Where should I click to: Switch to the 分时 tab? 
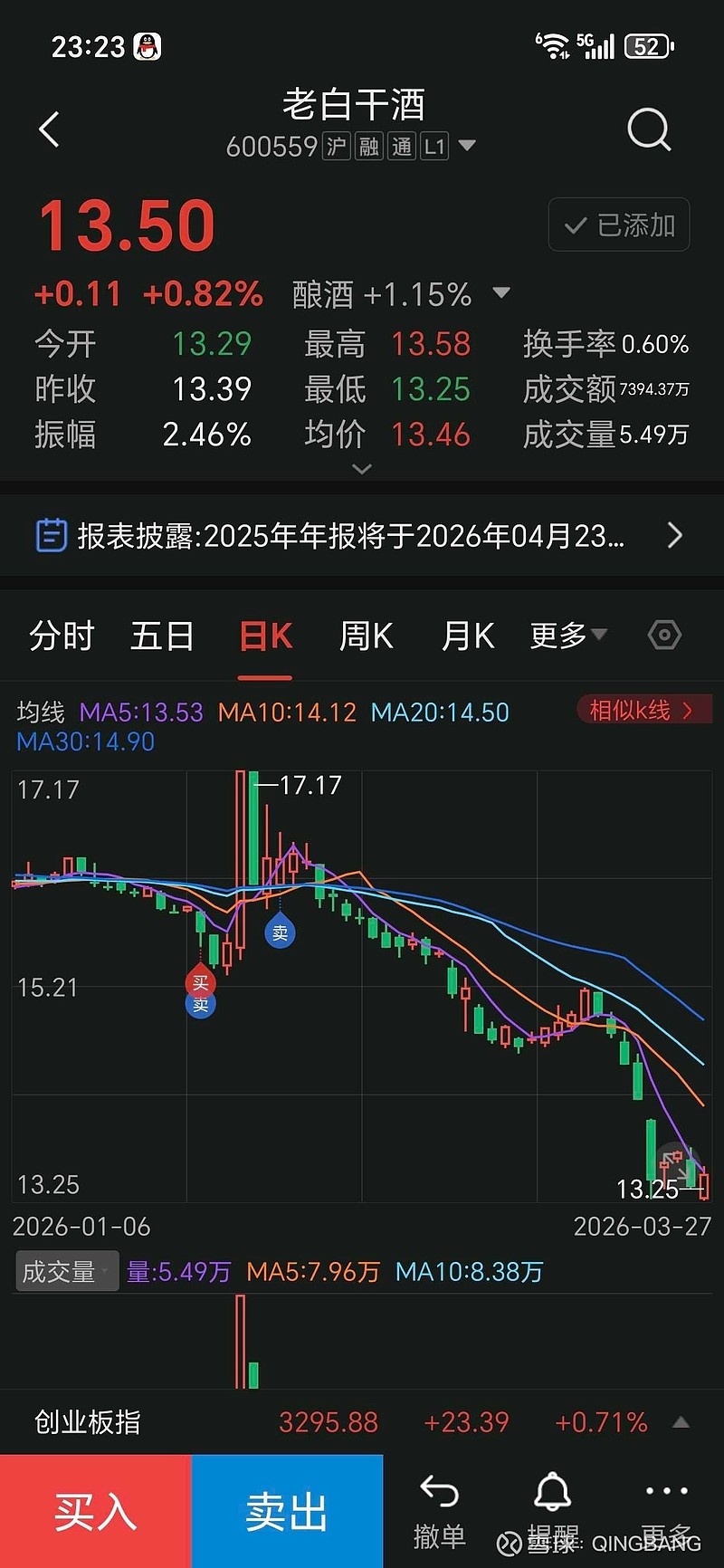(60, 635)
